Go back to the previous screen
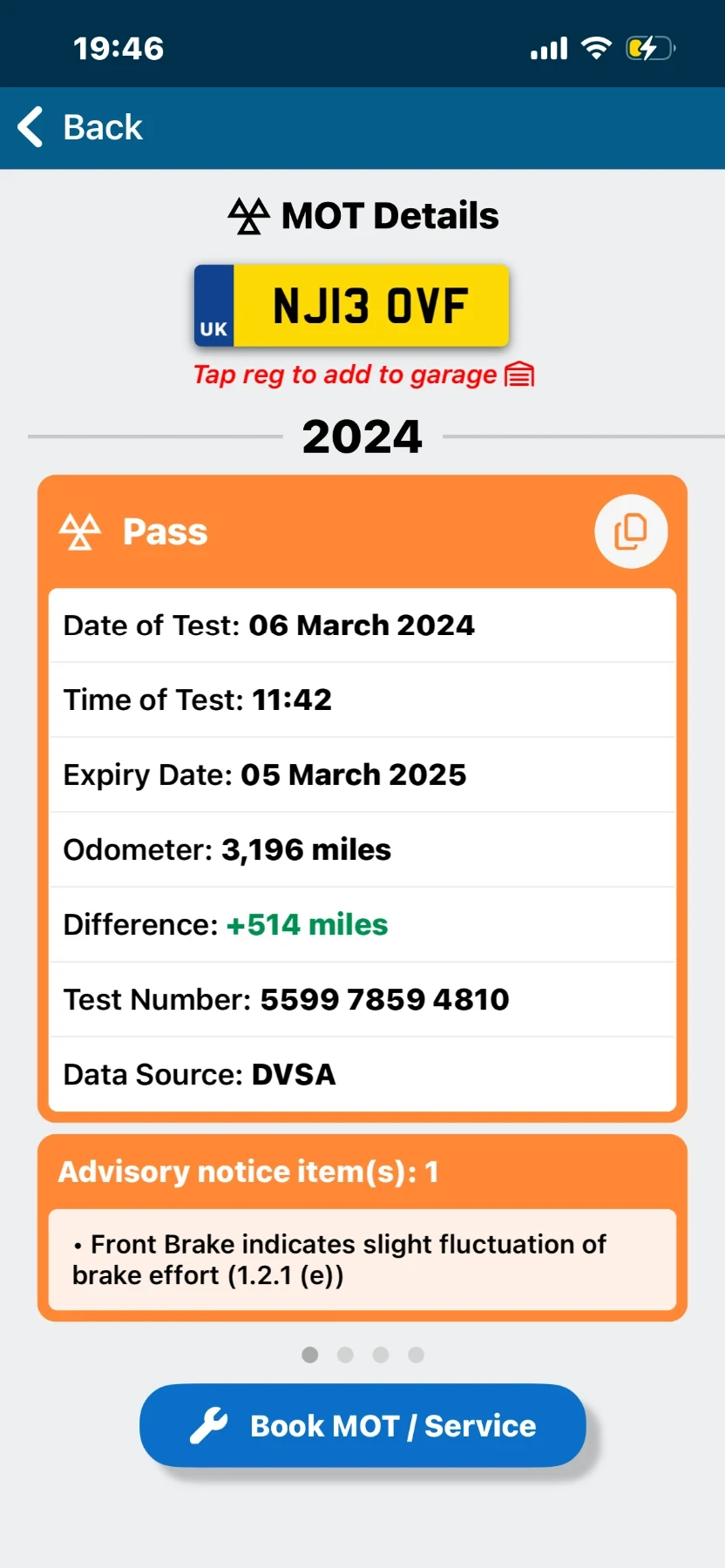This screenshot has height=1568, width=725. (x=80, y=127)
